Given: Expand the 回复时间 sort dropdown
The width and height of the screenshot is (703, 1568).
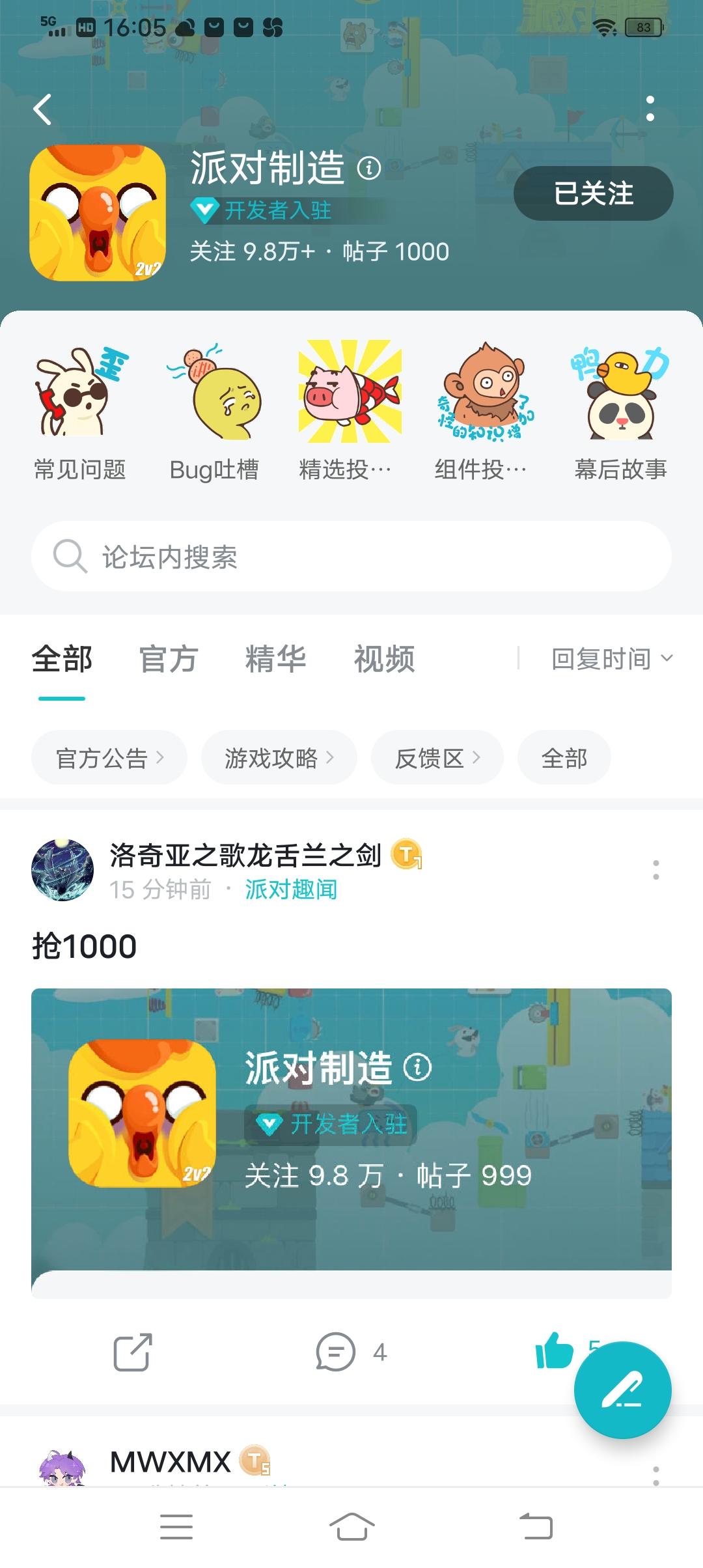Looking at the screenshot, I should [611, 659].
